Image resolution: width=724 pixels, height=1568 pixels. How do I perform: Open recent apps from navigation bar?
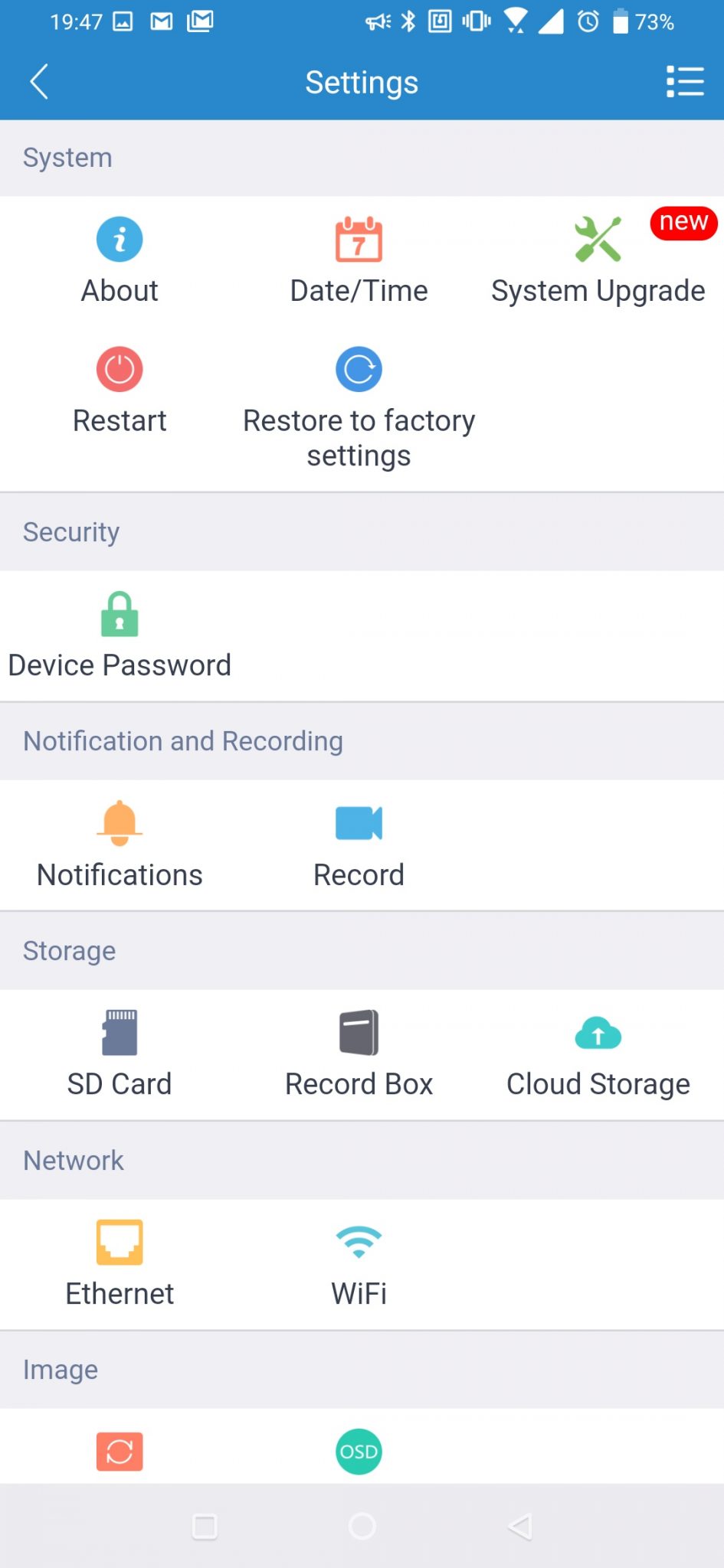pyautogui.click(x=205, y=1526)
